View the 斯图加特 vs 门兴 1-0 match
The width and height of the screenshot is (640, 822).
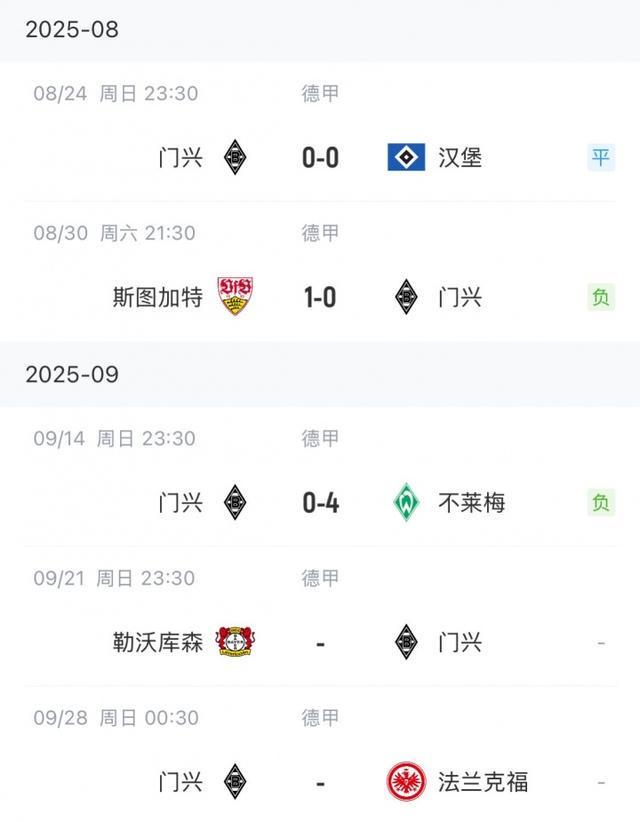(320, 297)
